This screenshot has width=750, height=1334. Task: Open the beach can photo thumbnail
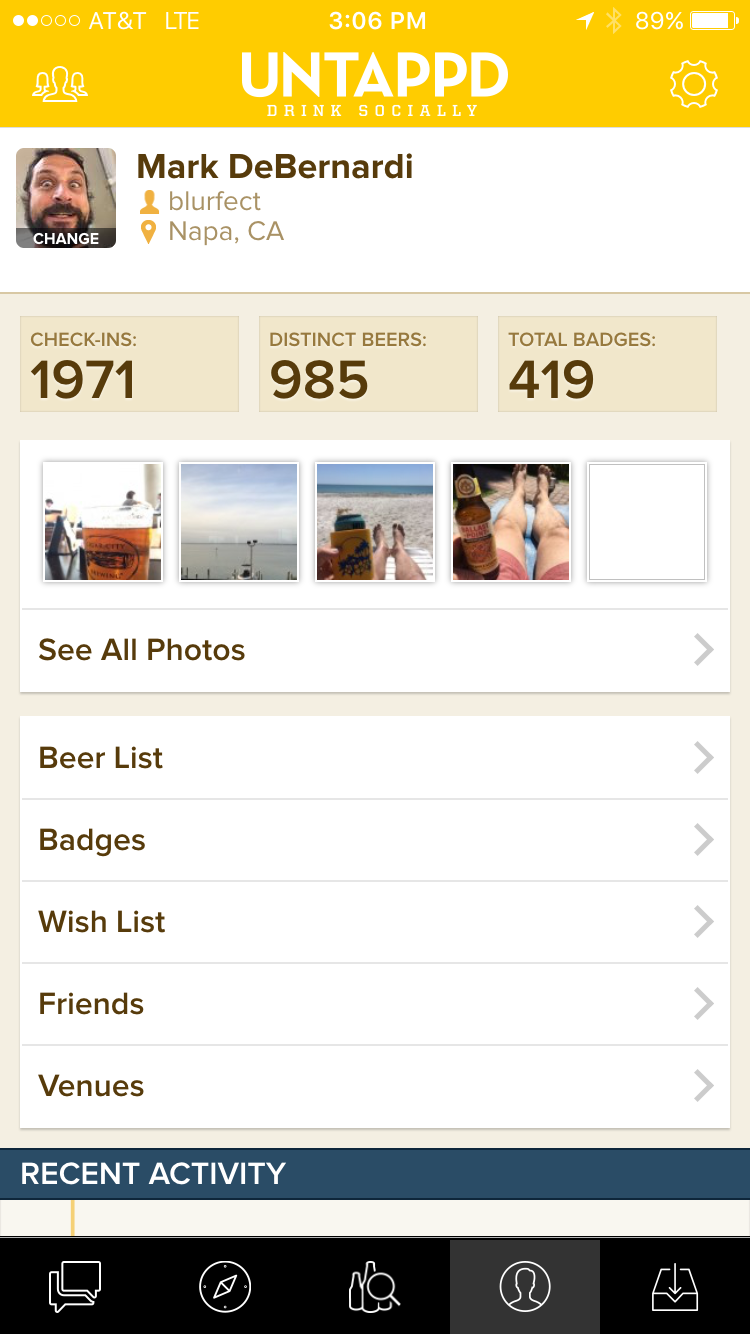pyautogui.click(x=375, y=521)
